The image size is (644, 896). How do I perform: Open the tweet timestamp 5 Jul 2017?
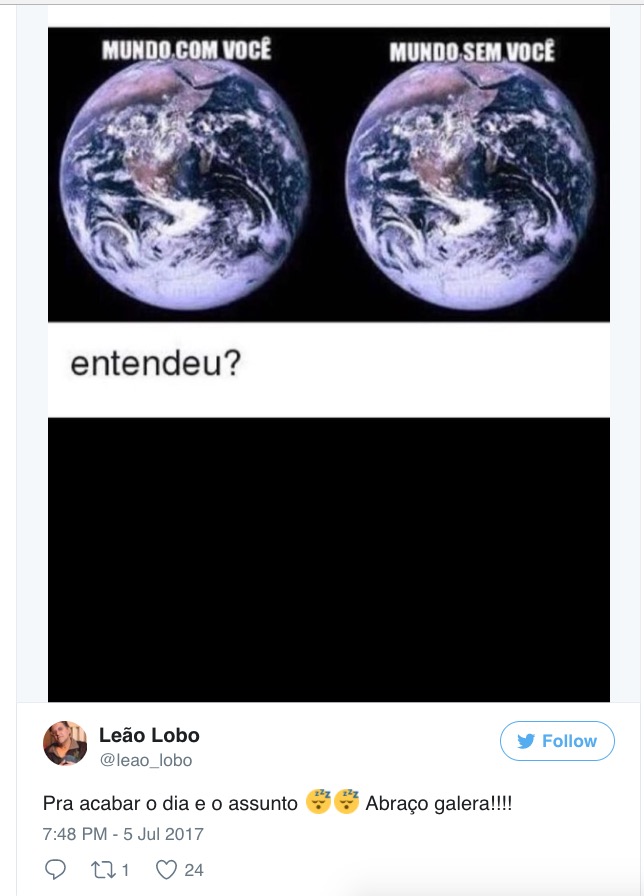[x=122, y=833]
